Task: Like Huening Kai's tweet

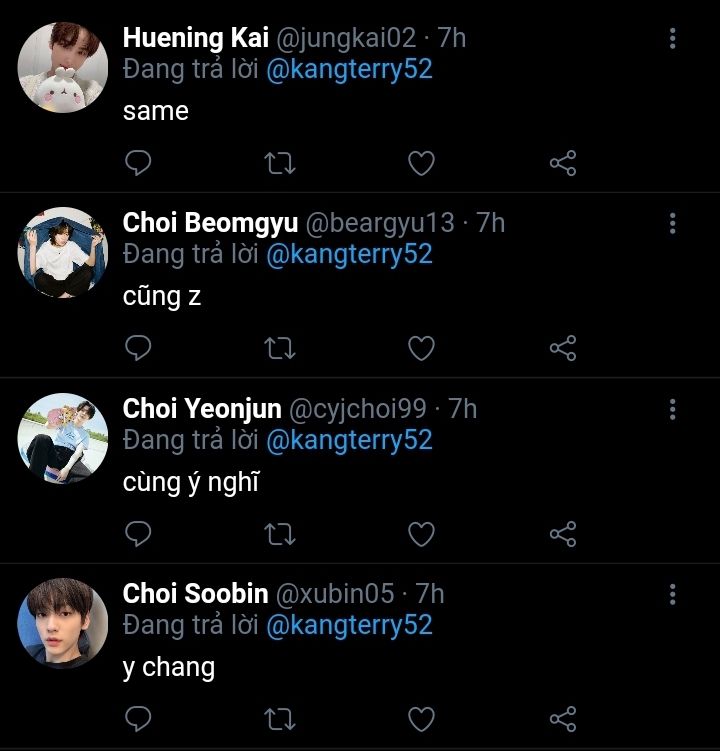Action: tap(422, 163)
